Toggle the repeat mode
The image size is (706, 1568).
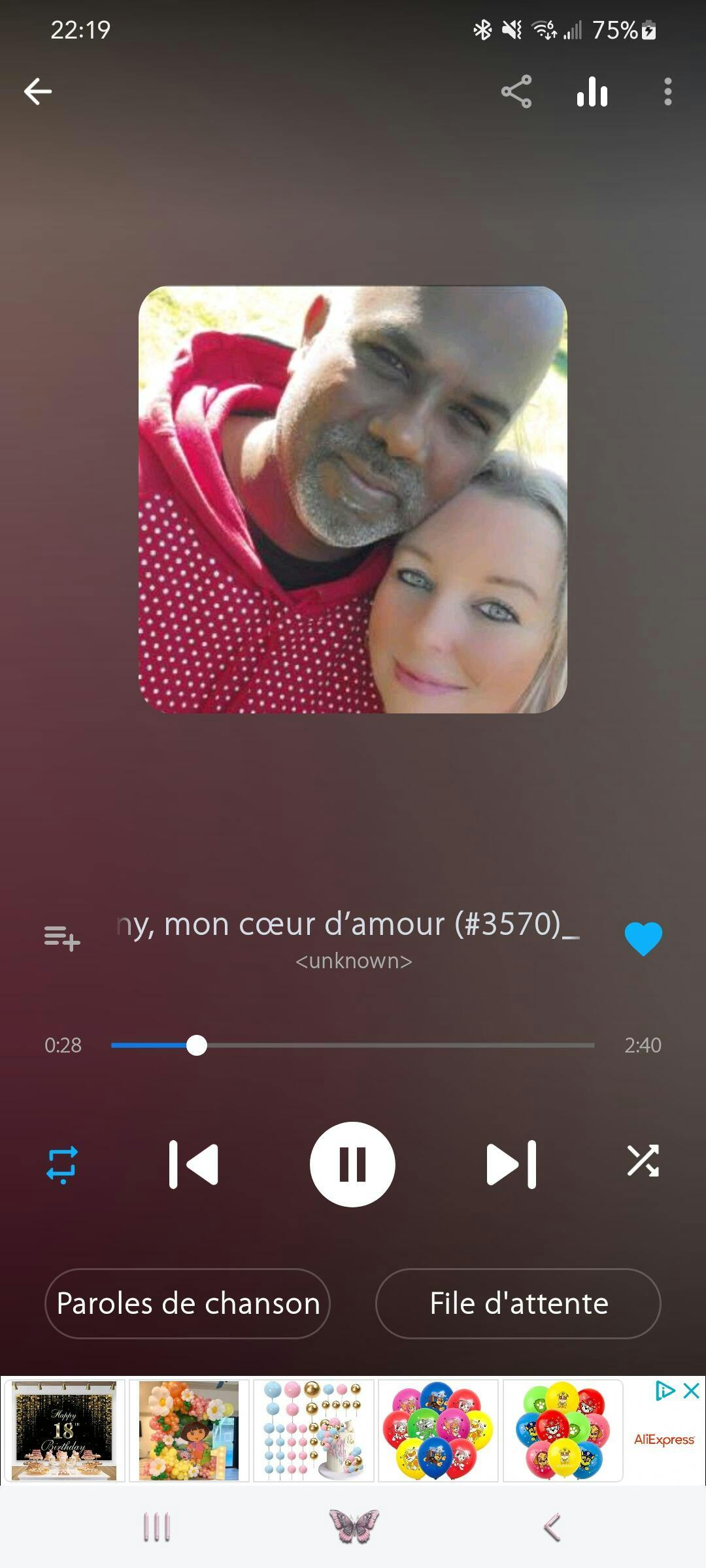pyautogui.click(x=62, y=1164)
